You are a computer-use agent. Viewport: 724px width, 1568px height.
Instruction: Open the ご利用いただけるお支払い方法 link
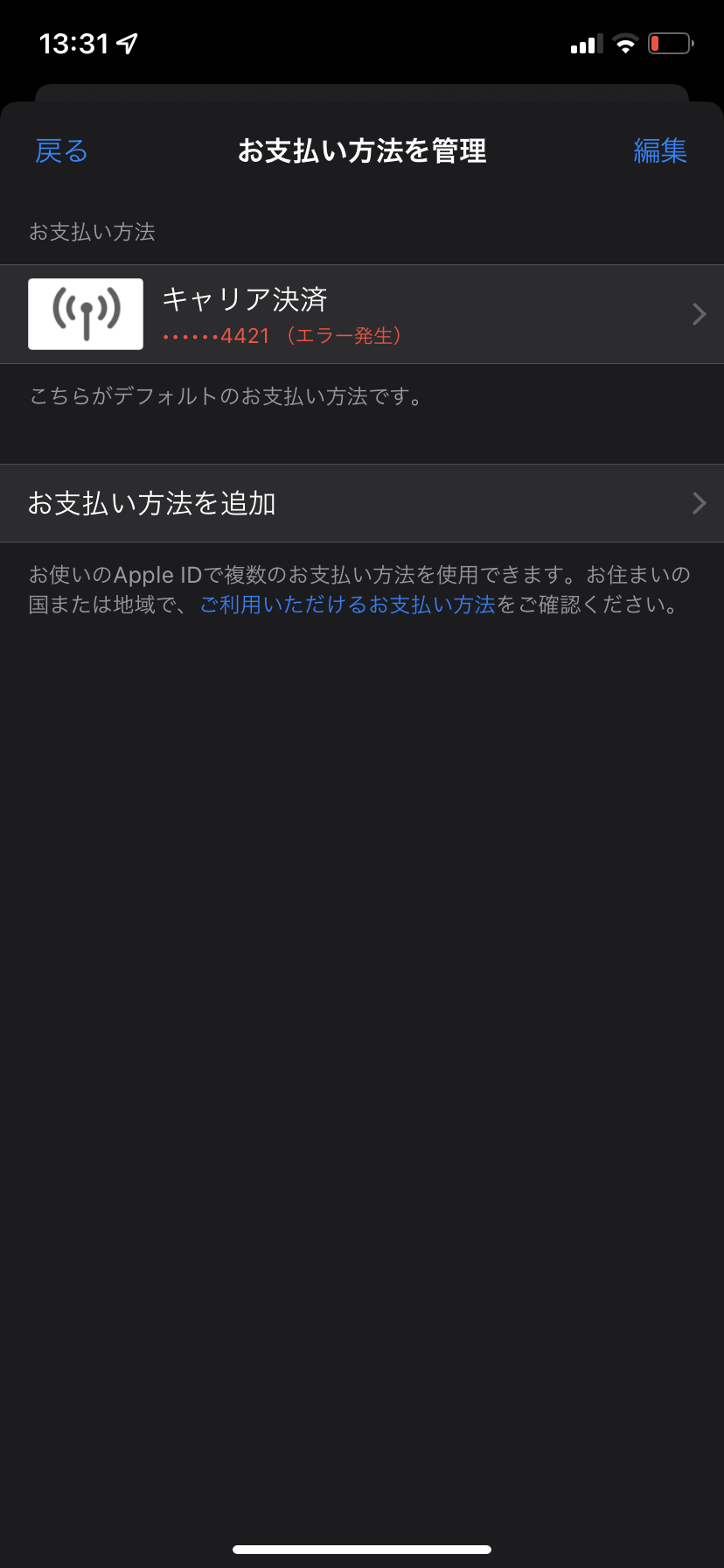[347, 605]
